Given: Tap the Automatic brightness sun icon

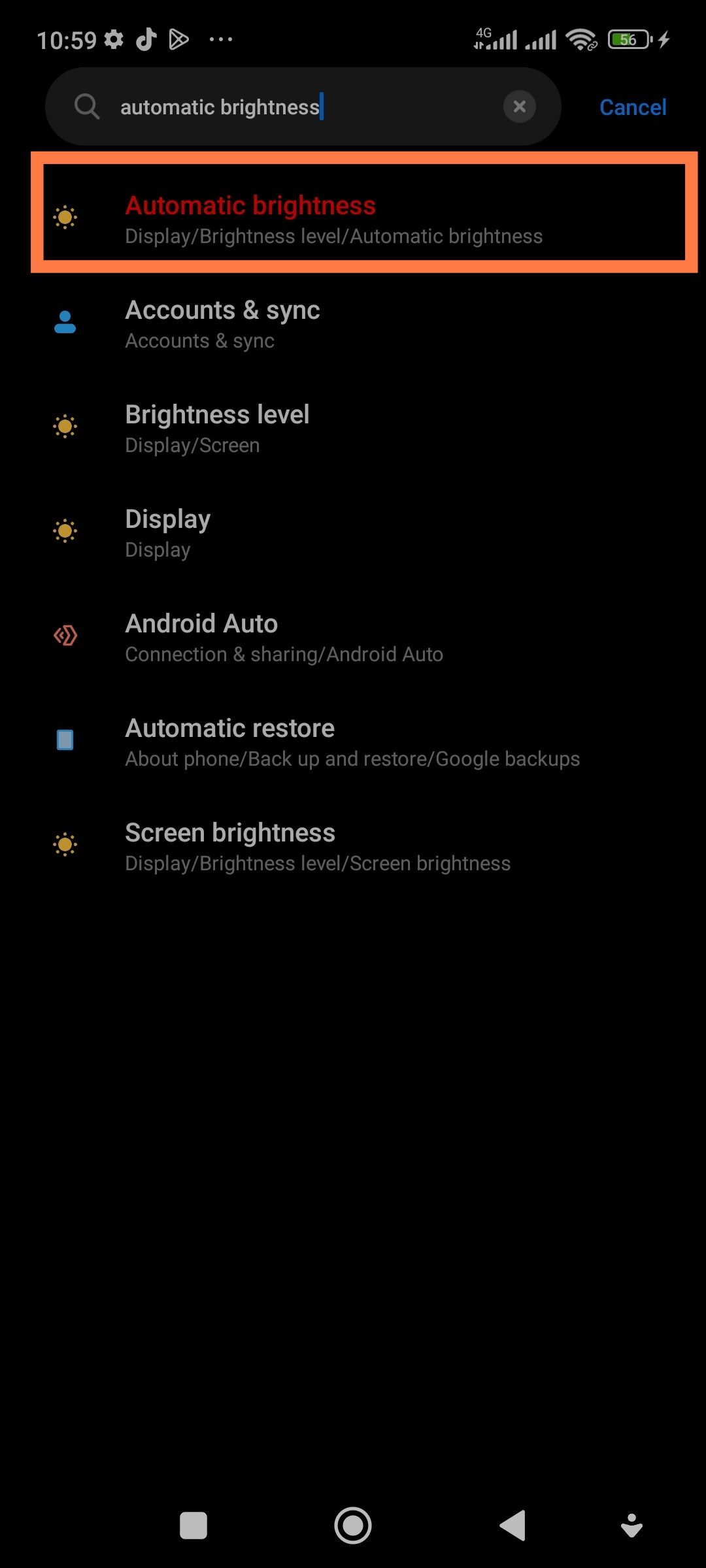Looking at the screenshot, I should click(66, 217).
